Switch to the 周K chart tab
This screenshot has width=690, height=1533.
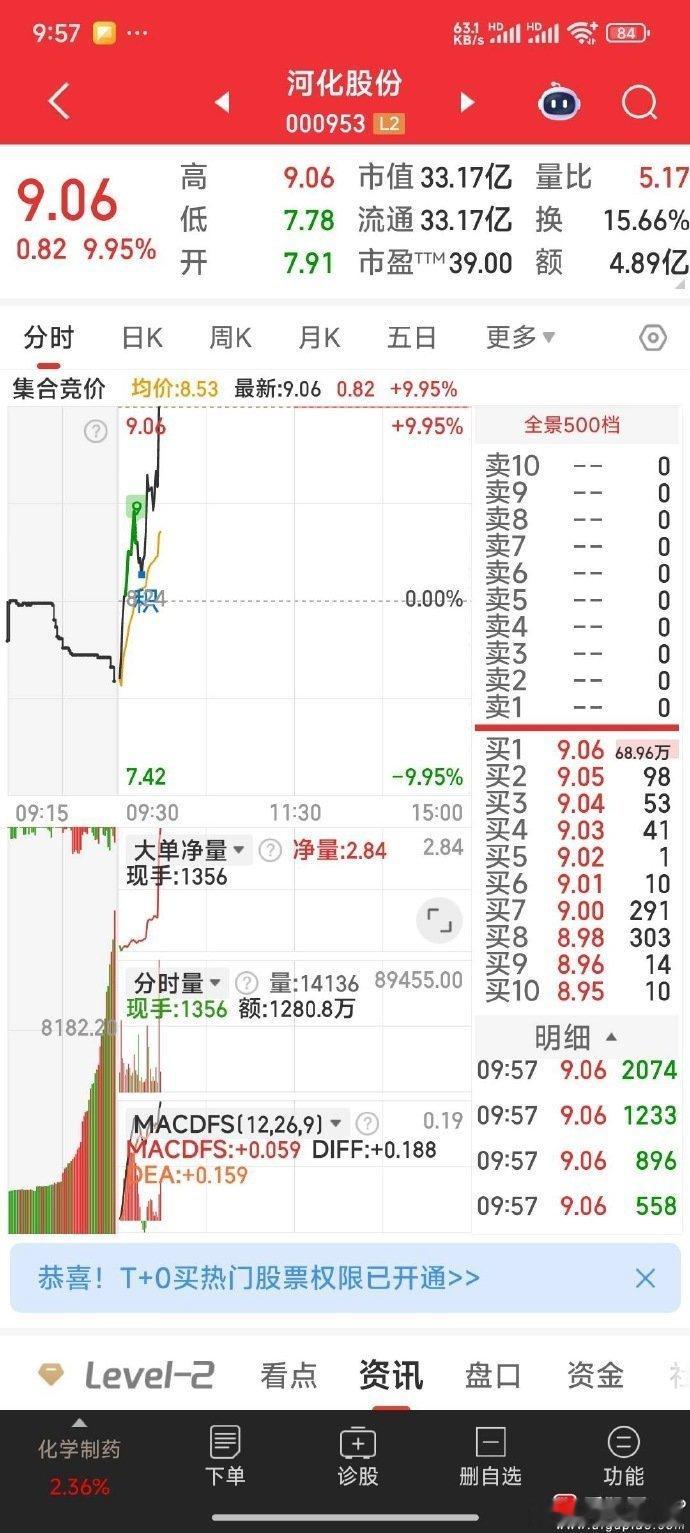(x=230, y=338)
